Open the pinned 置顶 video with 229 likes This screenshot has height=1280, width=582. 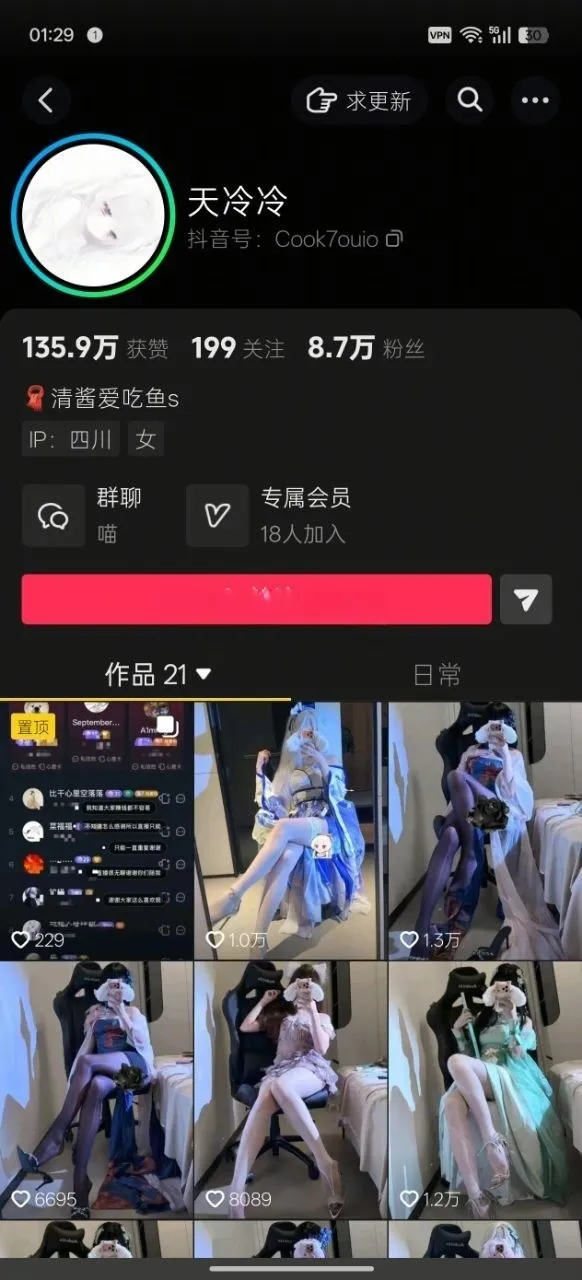pos(96,831)
